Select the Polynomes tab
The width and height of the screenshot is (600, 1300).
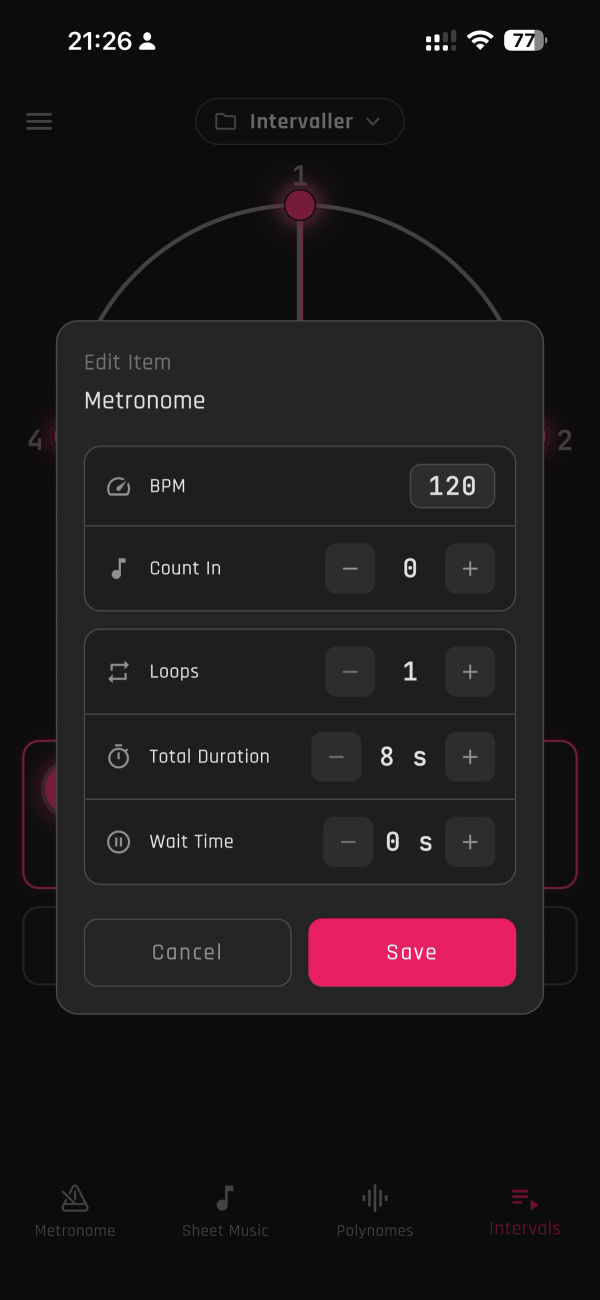tap(375, 1211)
